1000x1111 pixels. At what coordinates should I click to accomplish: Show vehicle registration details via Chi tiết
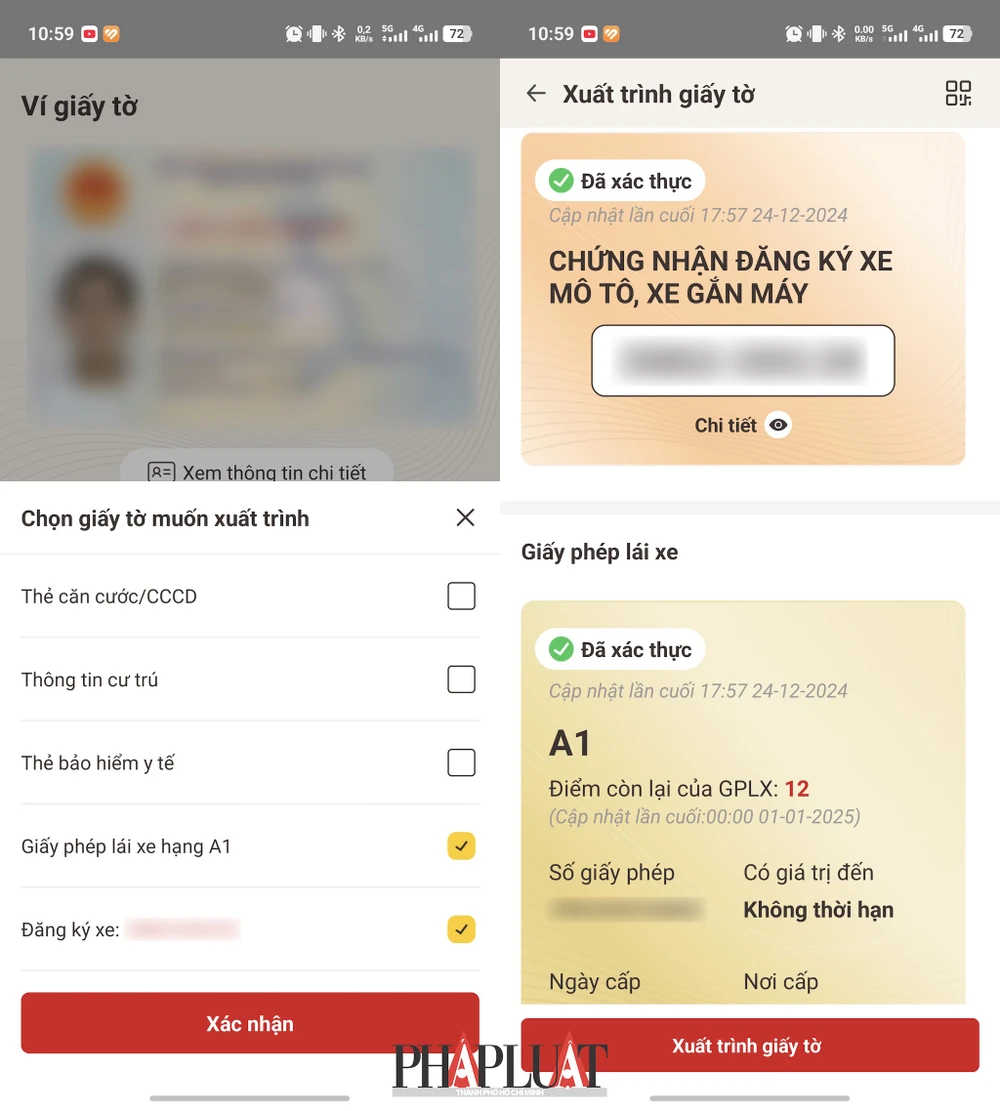click(x=742, y=426)
